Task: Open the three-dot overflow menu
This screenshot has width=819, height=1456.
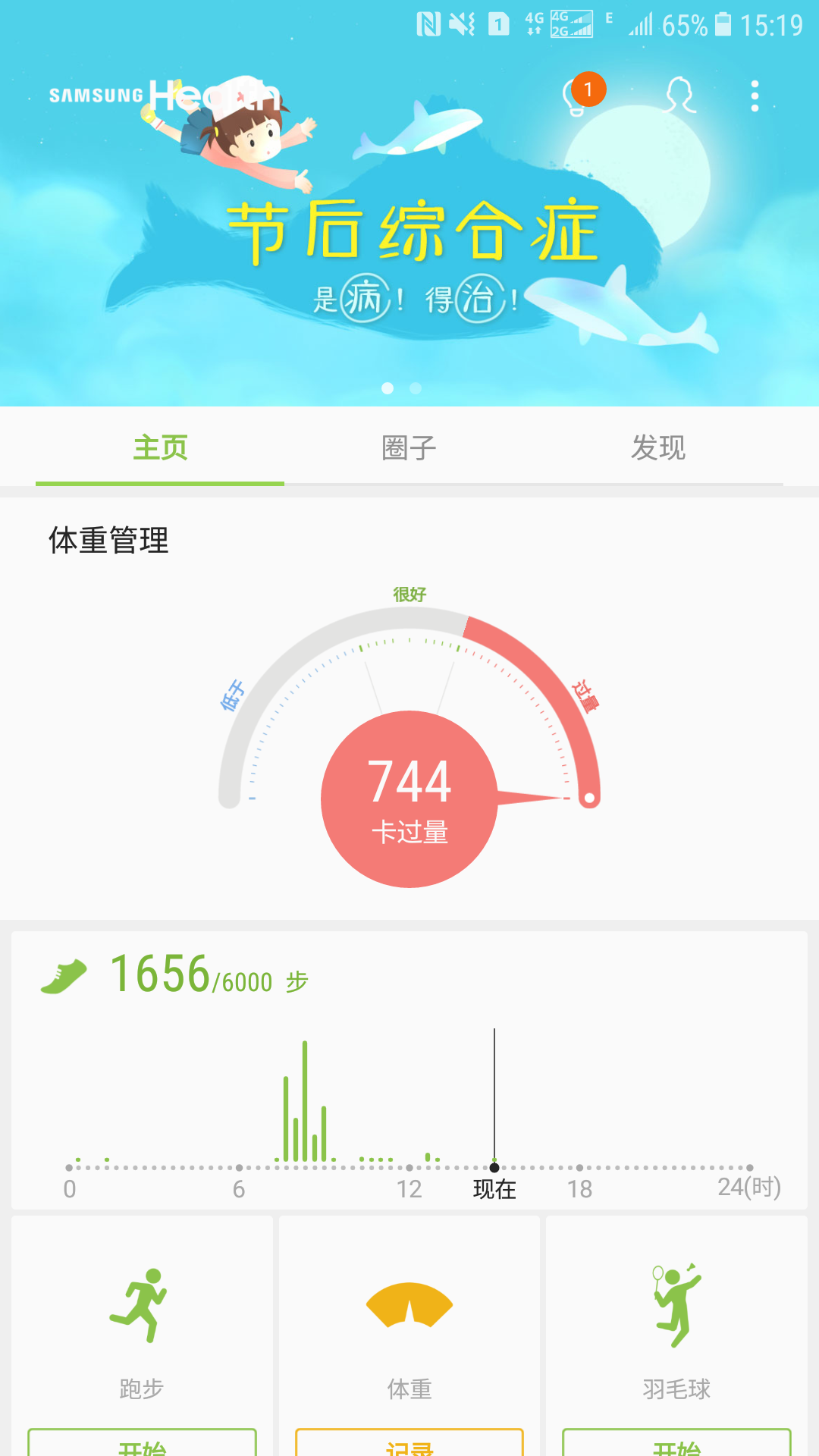Action: [755, 96]
